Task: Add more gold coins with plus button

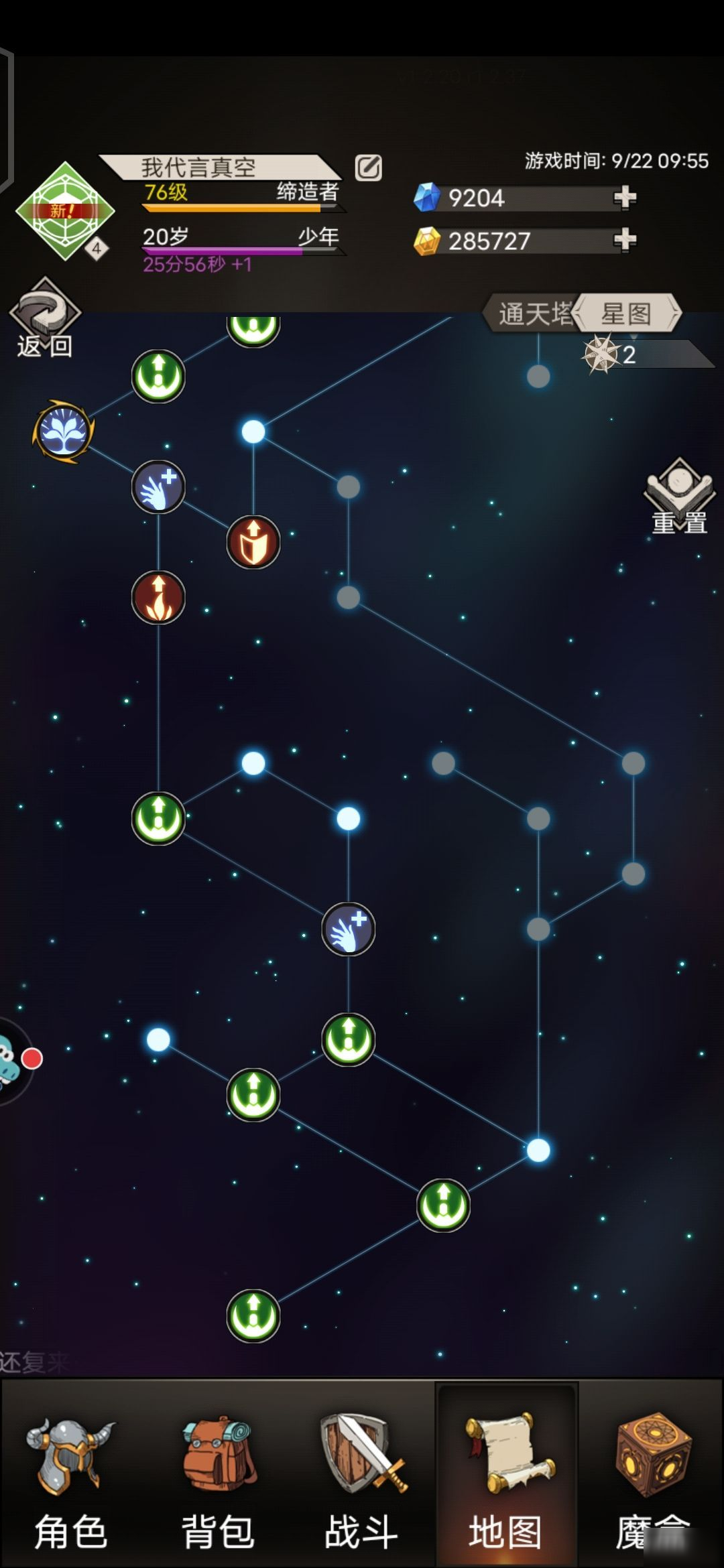Action: tap(625, 240)
